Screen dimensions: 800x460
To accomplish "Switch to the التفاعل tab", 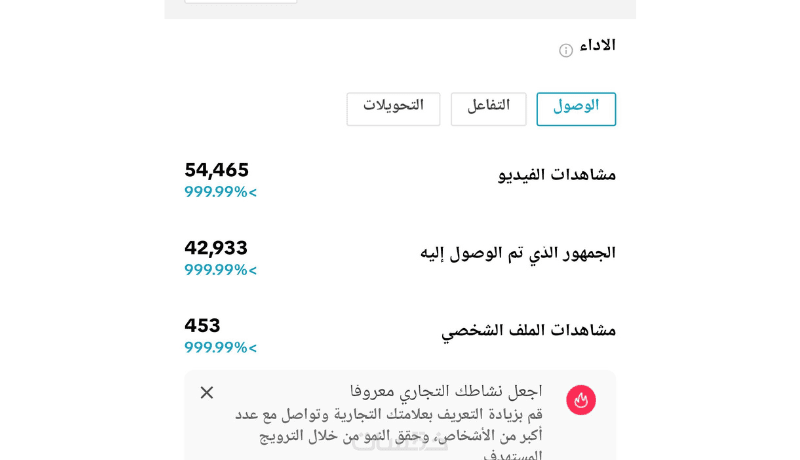I will pyautogui.click(x=488, y=108).
